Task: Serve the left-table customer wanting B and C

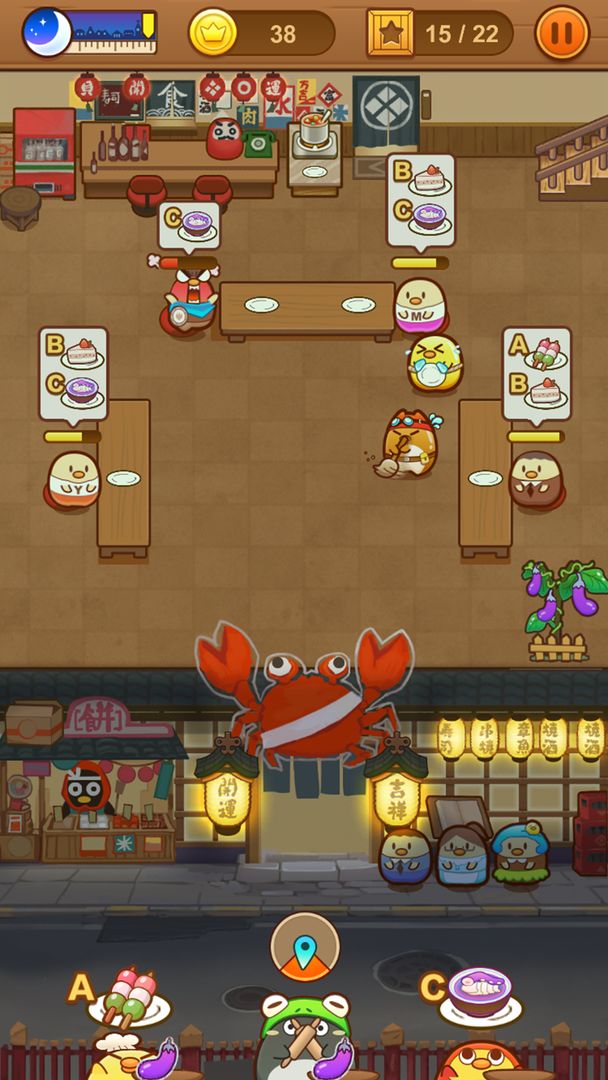Action: 74,479
